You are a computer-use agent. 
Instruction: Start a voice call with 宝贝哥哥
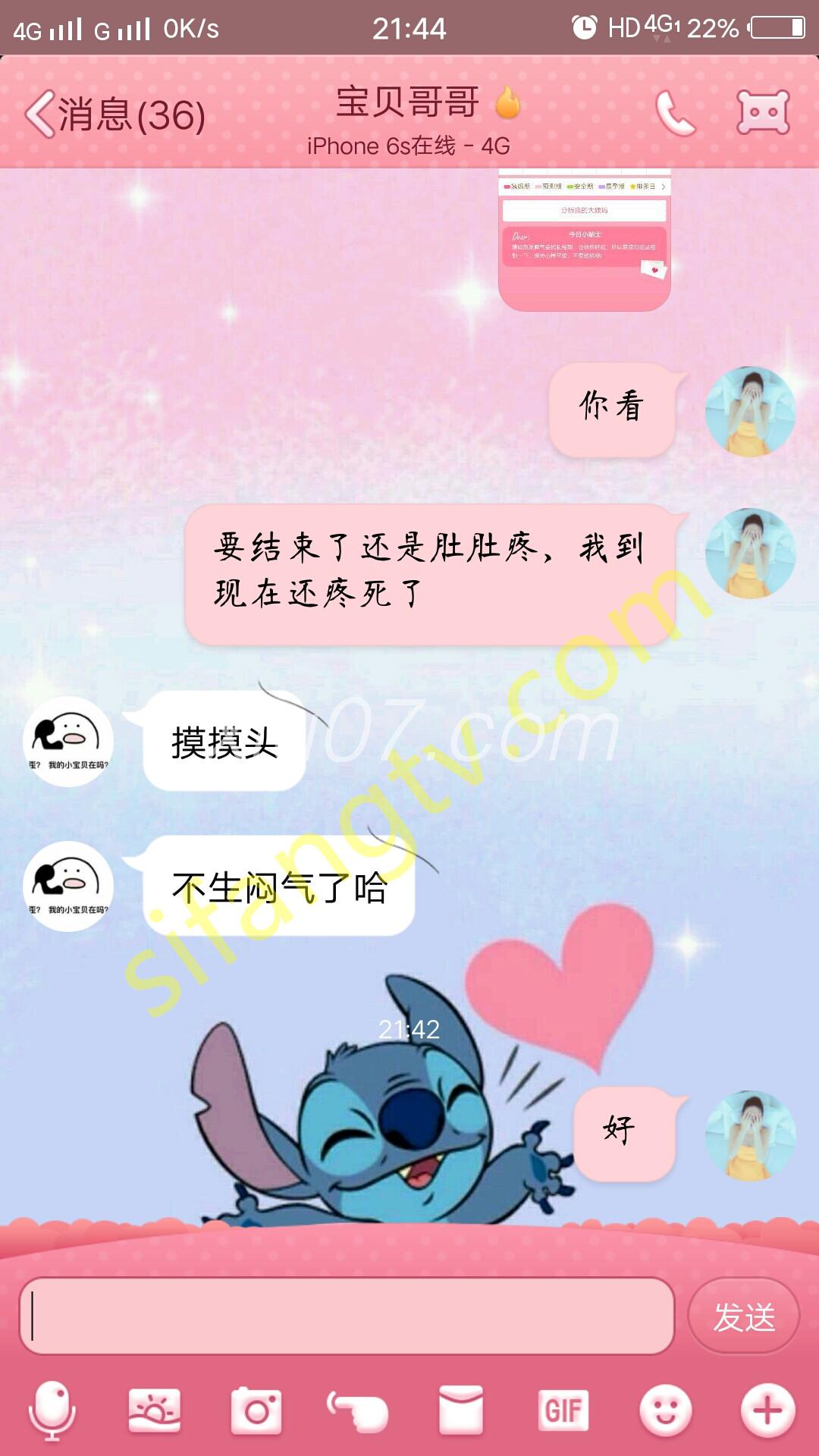point(674,114)
